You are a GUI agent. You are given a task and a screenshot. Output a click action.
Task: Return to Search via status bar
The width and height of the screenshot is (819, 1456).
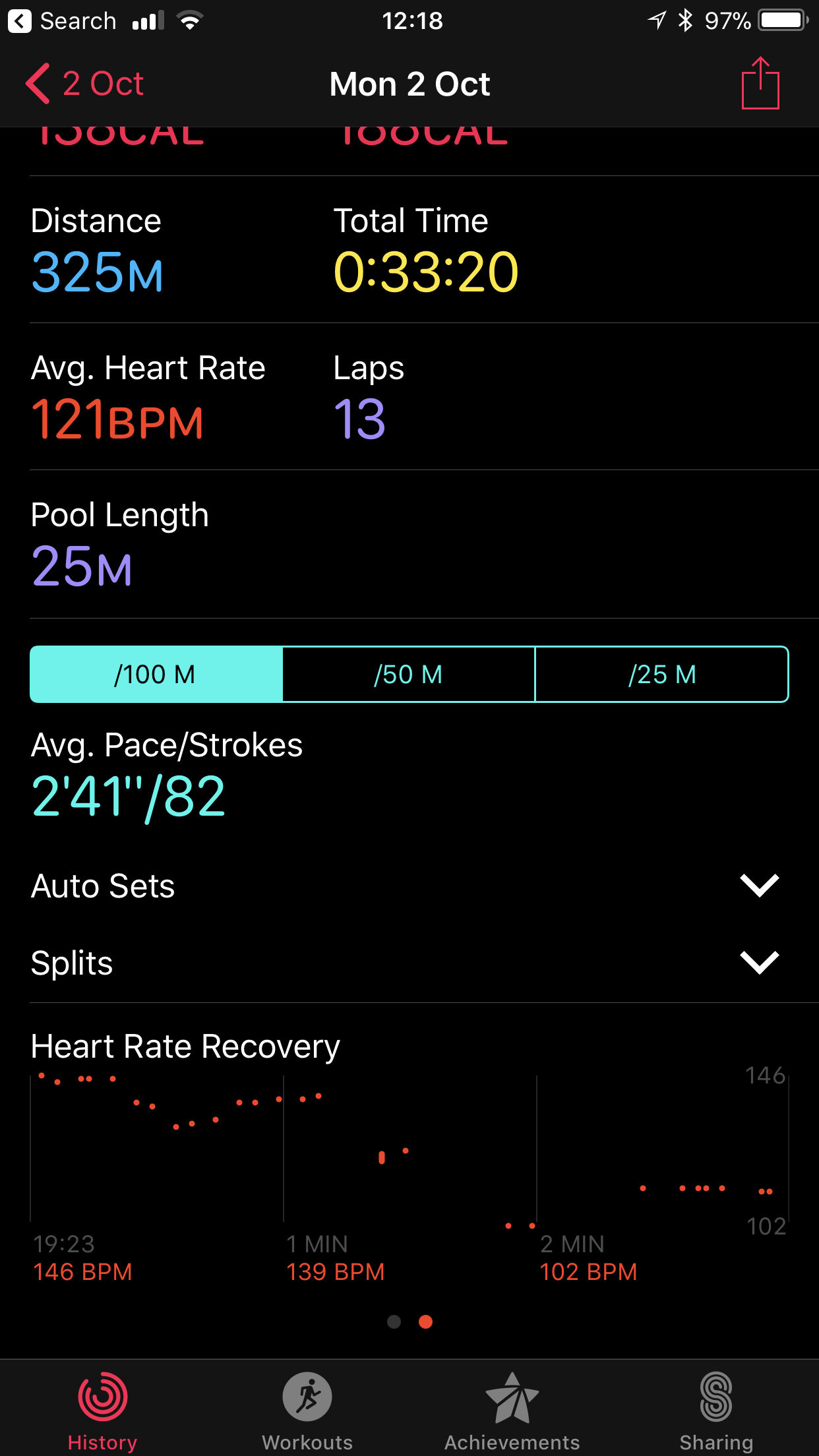(x=62, y=21)
